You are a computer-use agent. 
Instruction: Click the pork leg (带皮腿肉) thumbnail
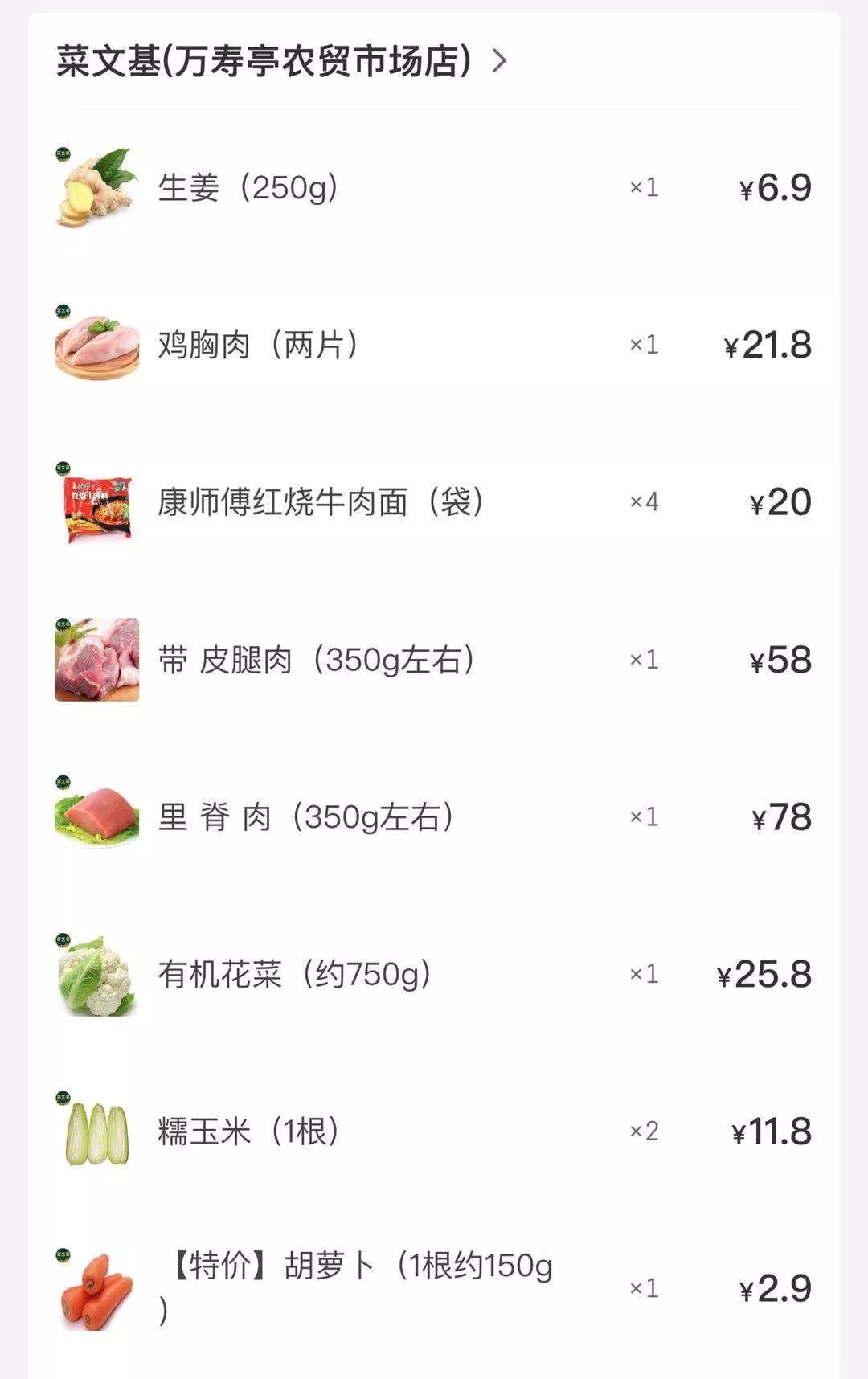coord(96,659)
